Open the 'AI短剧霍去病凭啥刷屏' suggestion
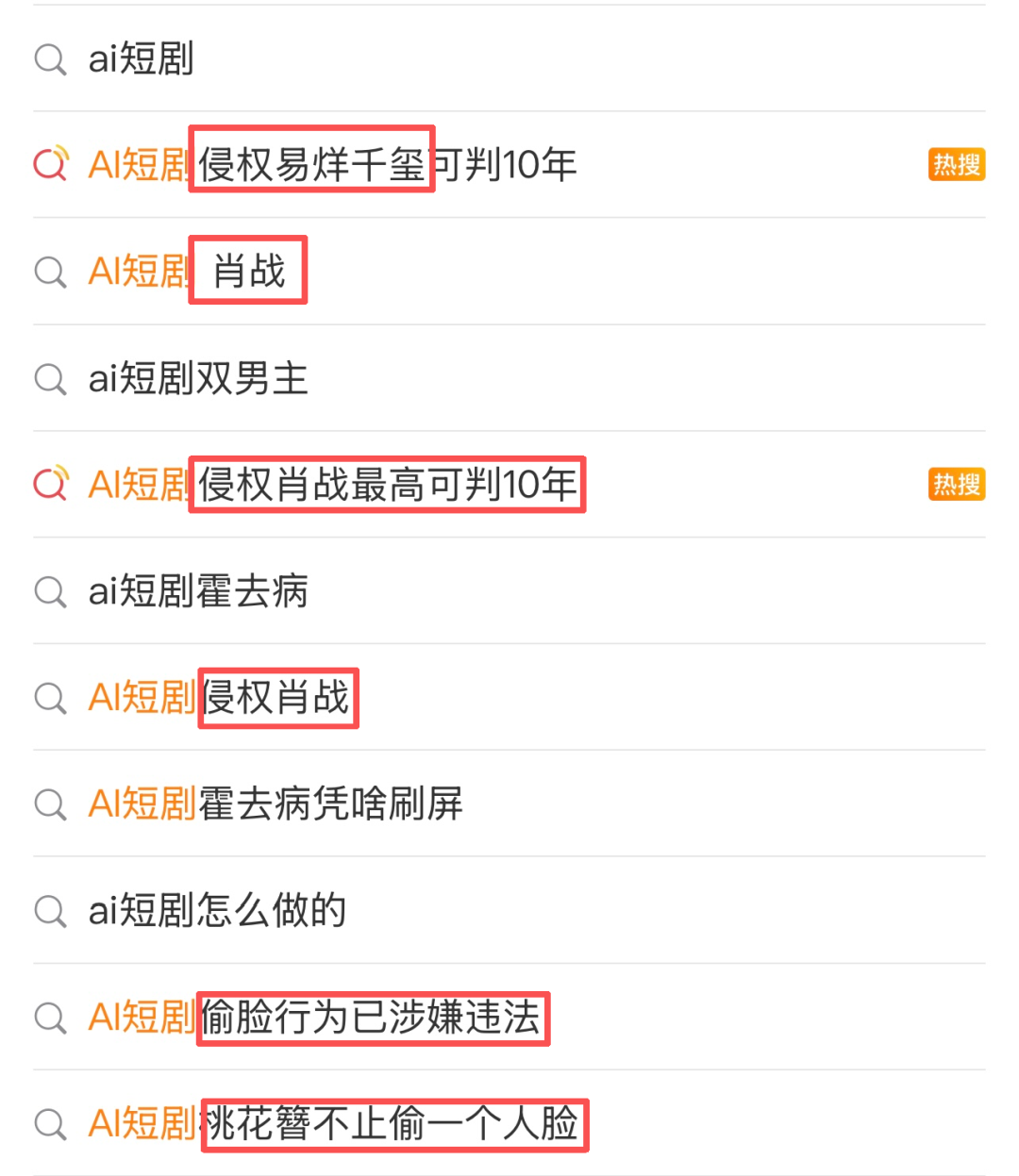This screenshot has height=1176, width=1019. 276,804
